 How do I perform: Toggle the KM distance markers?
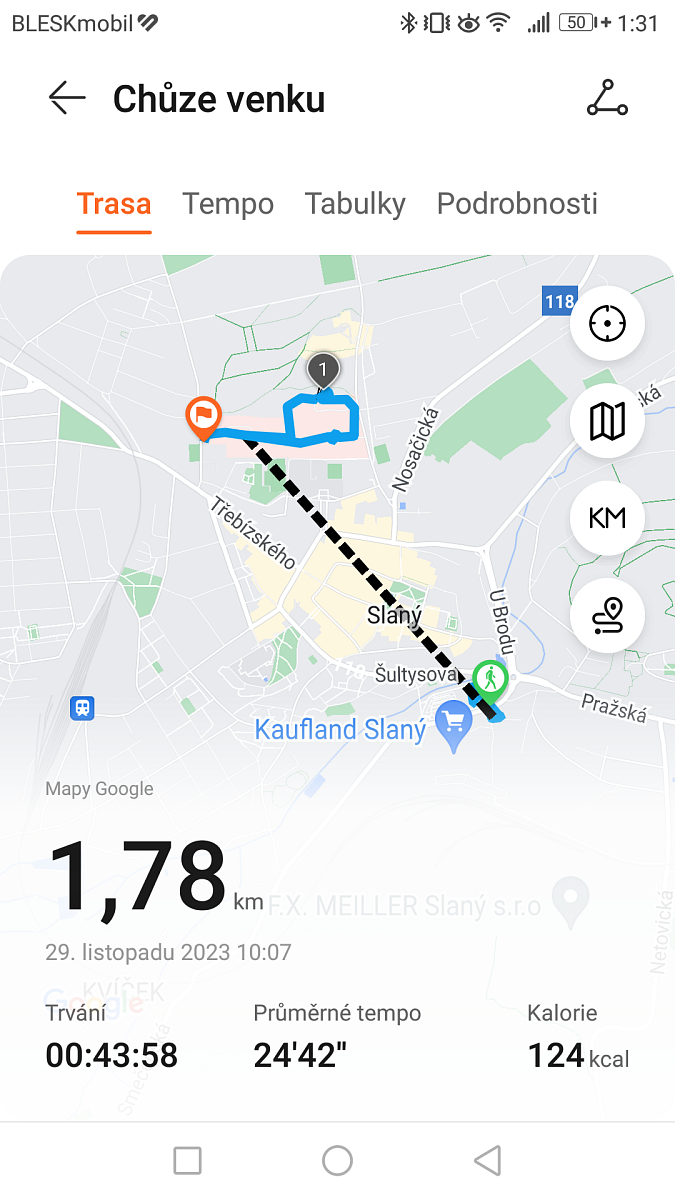click(607, 518)
